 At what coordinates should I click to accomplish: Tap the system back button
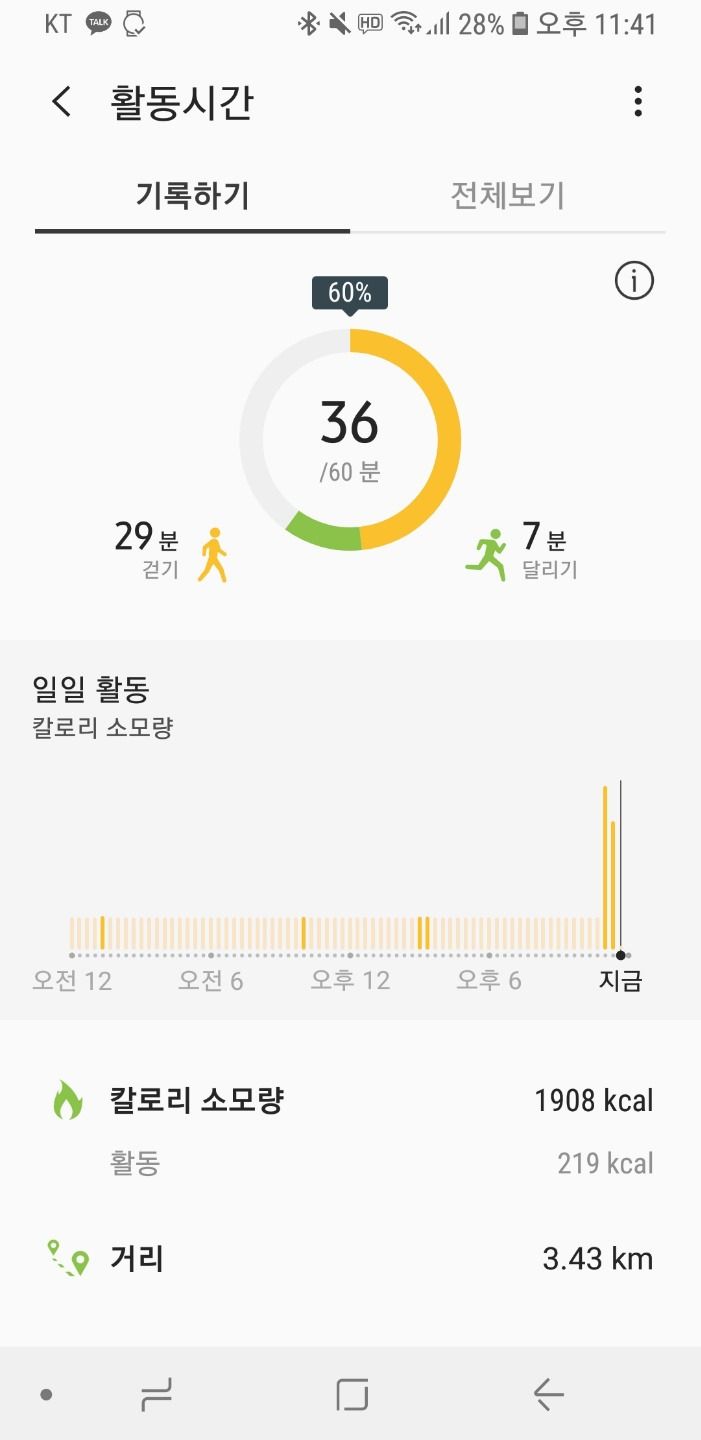(x=548, y=1393)
